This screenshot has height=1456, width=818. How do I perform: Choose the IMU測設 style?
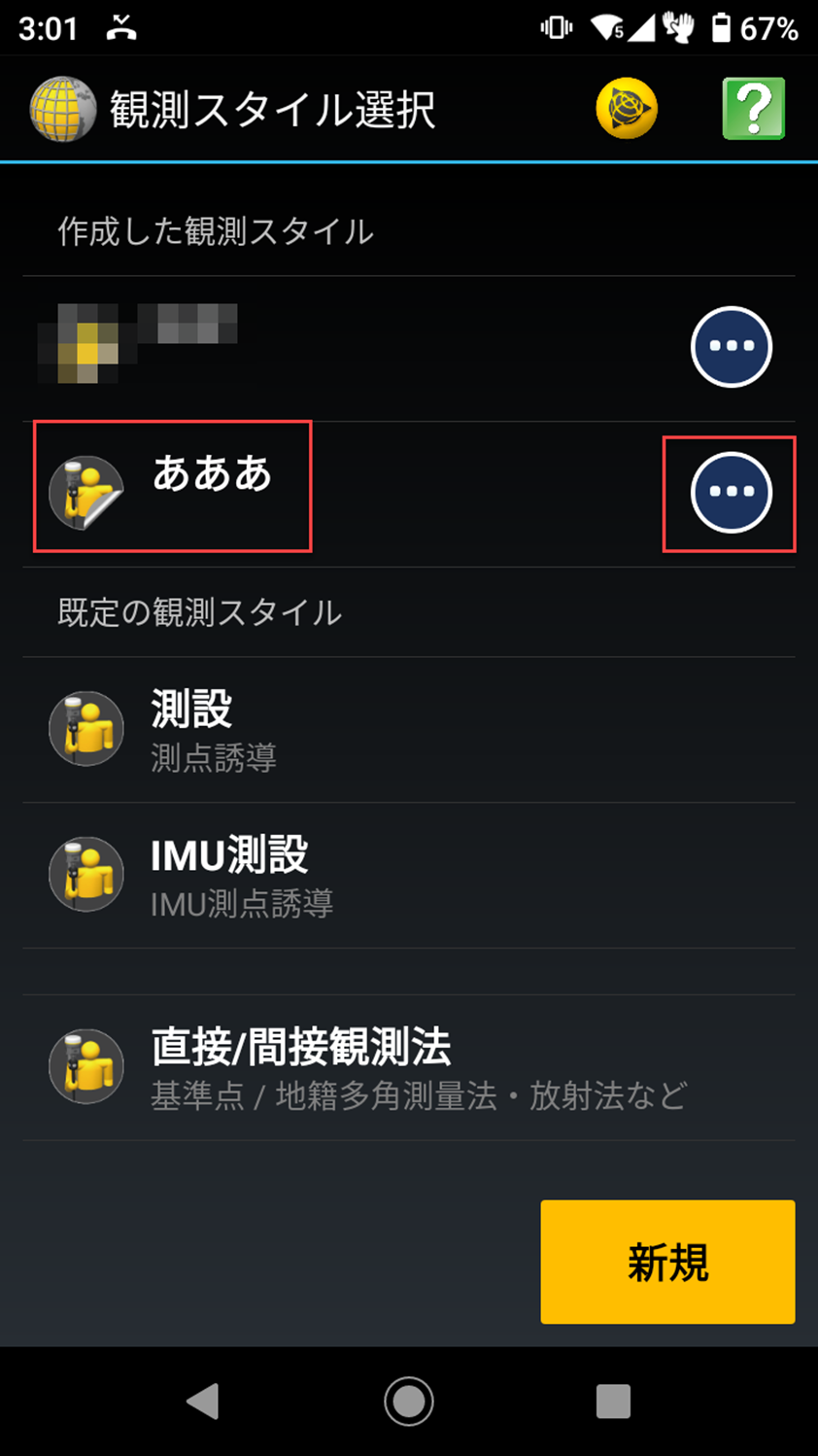tap(409, 876)
